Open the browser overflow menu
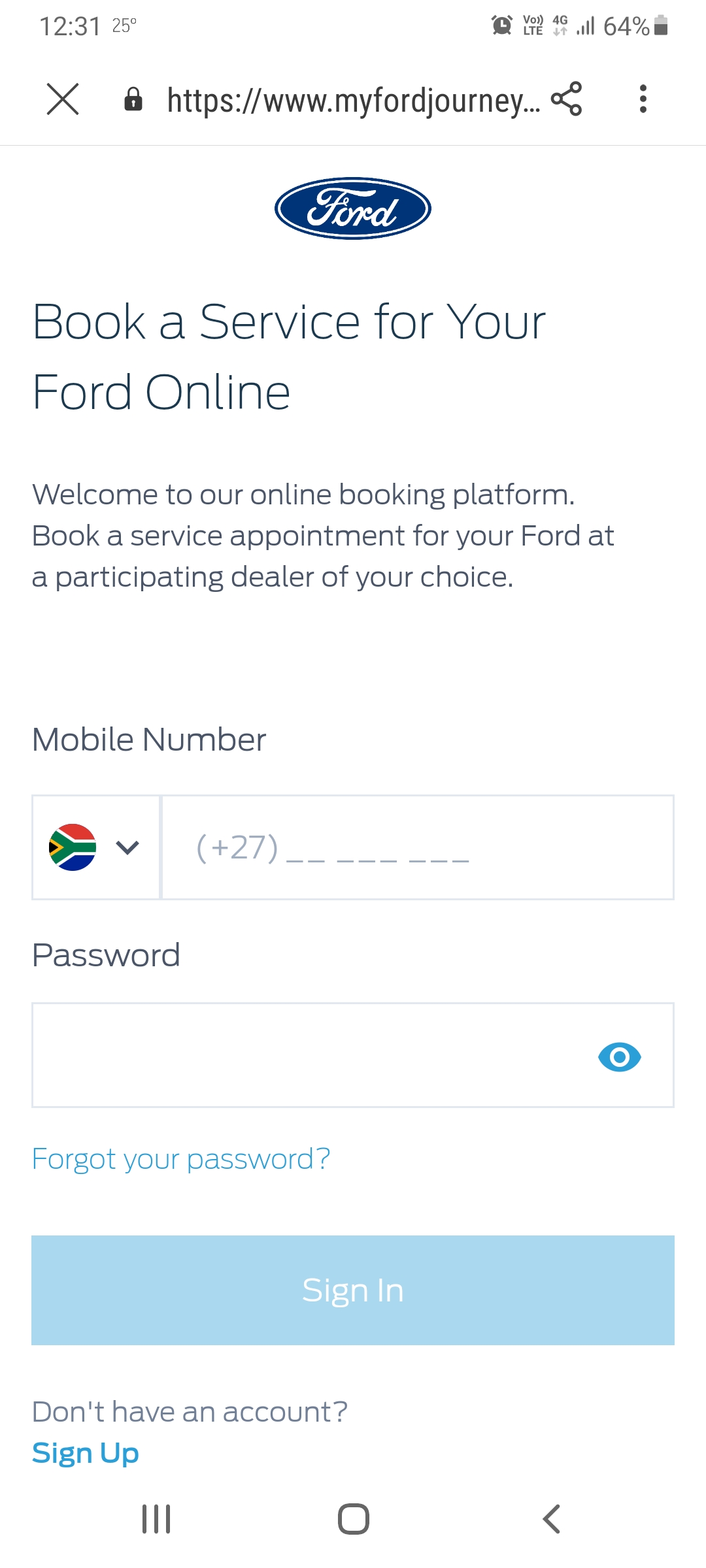This screenshot has width=706, height=1568. (643, 99)
